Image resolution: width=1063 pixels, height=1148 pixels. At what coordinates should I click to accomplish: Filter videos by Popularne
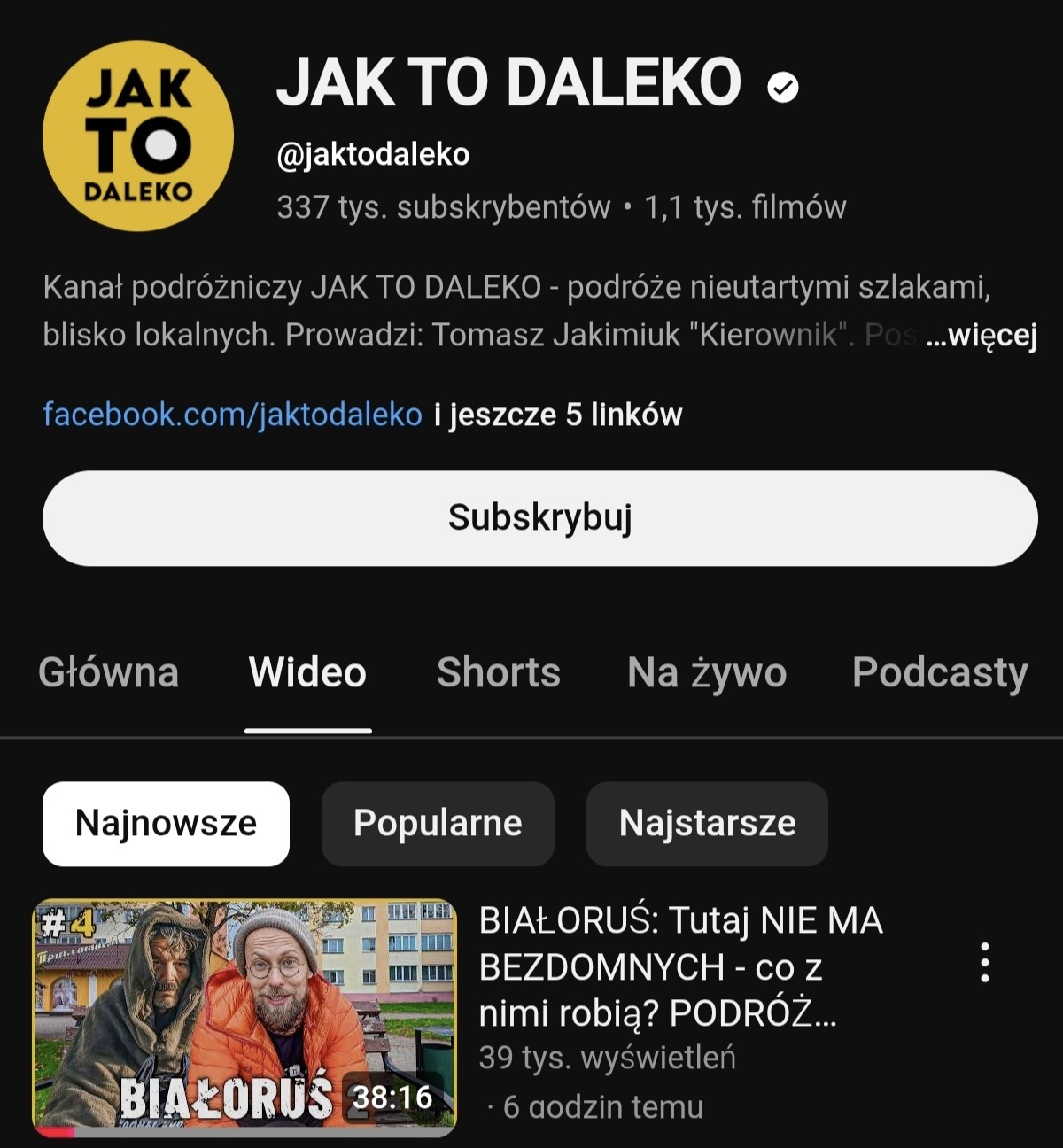coord(438,823)
